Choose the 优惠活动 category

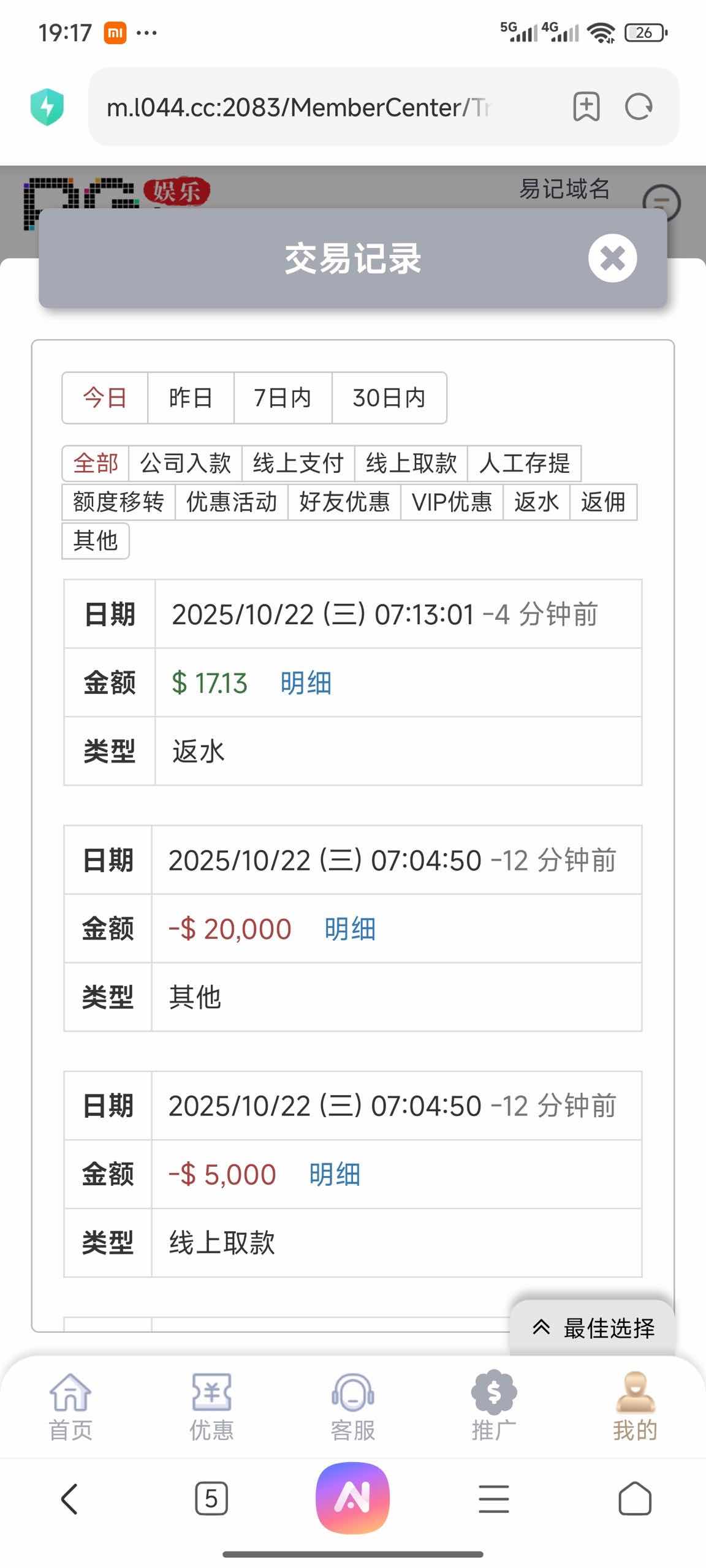[232, 502]
